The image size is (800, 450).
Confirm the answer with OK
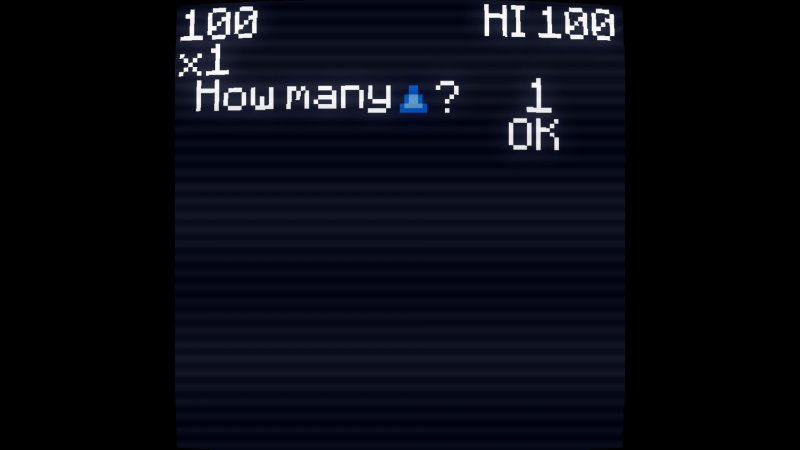(533, 135)
